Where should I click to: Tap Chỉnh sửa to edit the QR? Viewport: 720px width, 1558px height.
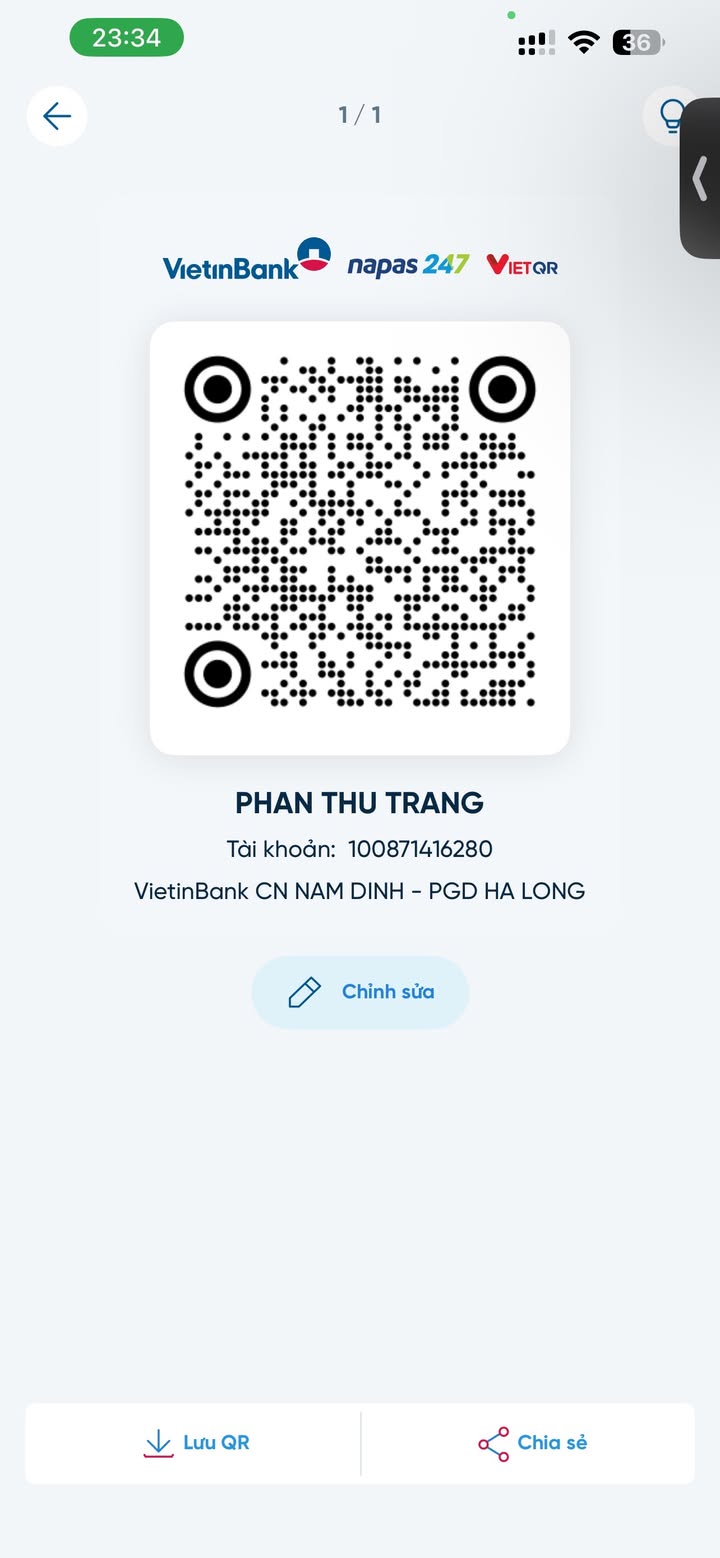360,992
